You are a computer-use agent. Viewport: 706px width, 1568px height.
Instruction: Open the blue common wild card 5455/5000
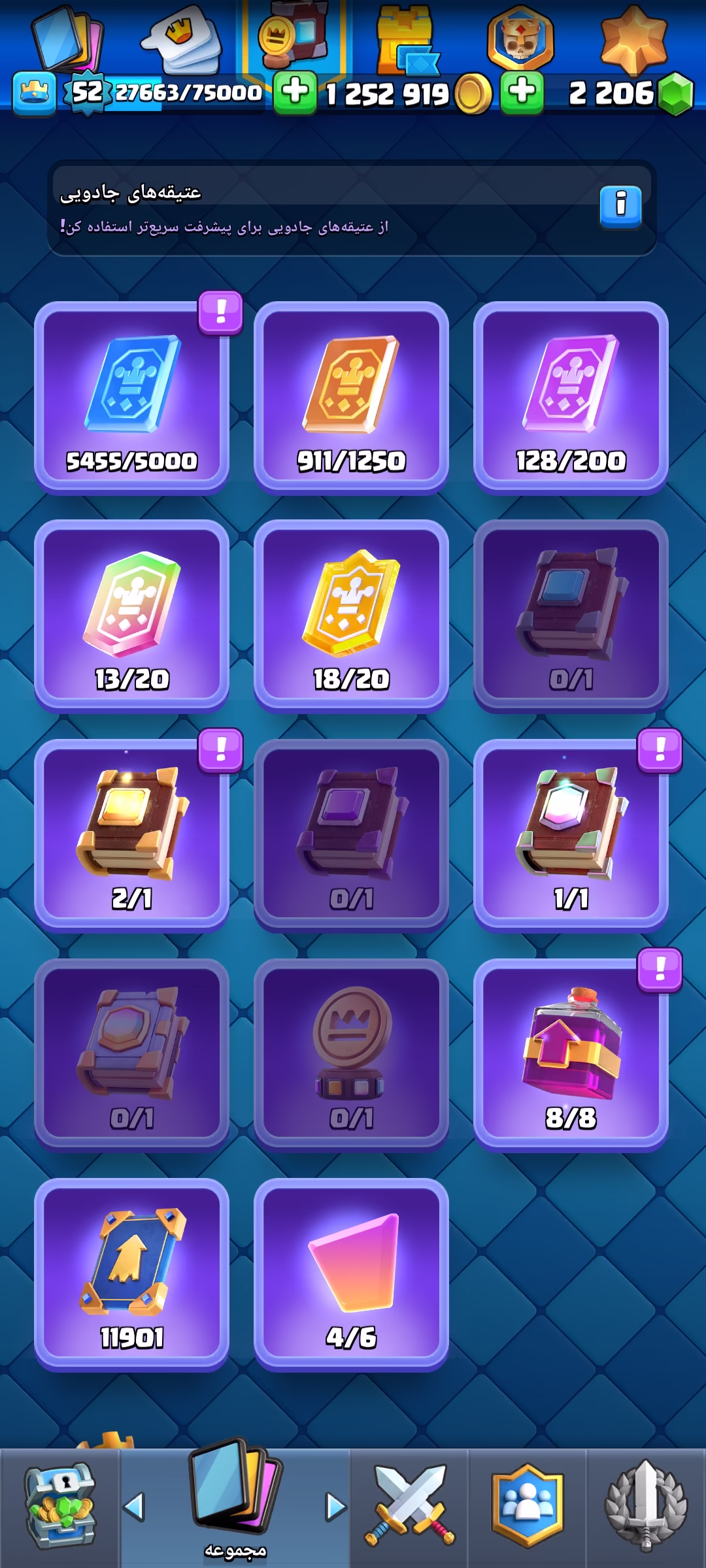point(131,398)
